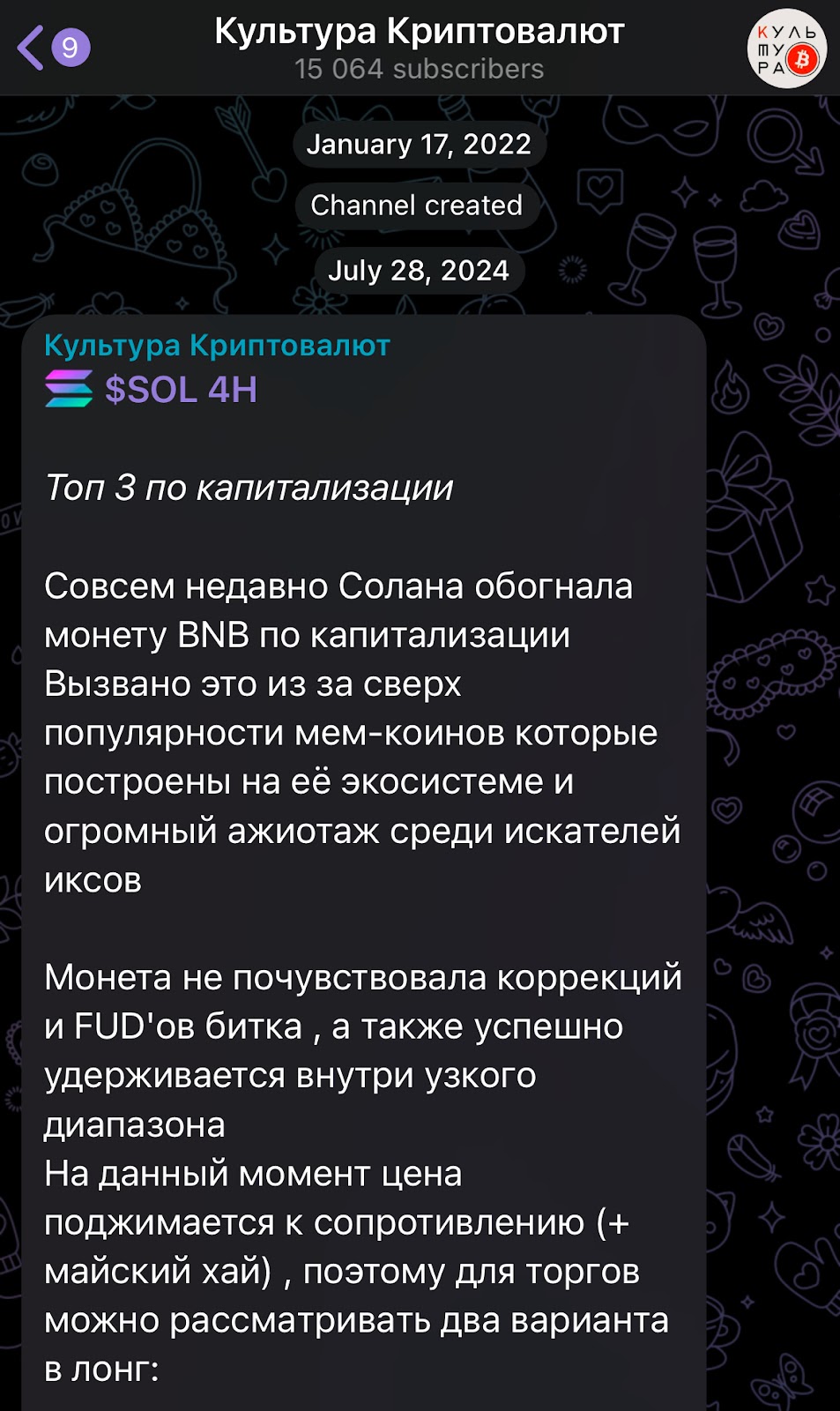
Task: Tap the January 17, 2022 date badge
Action: pyautogui.click(x=419, y=145)
